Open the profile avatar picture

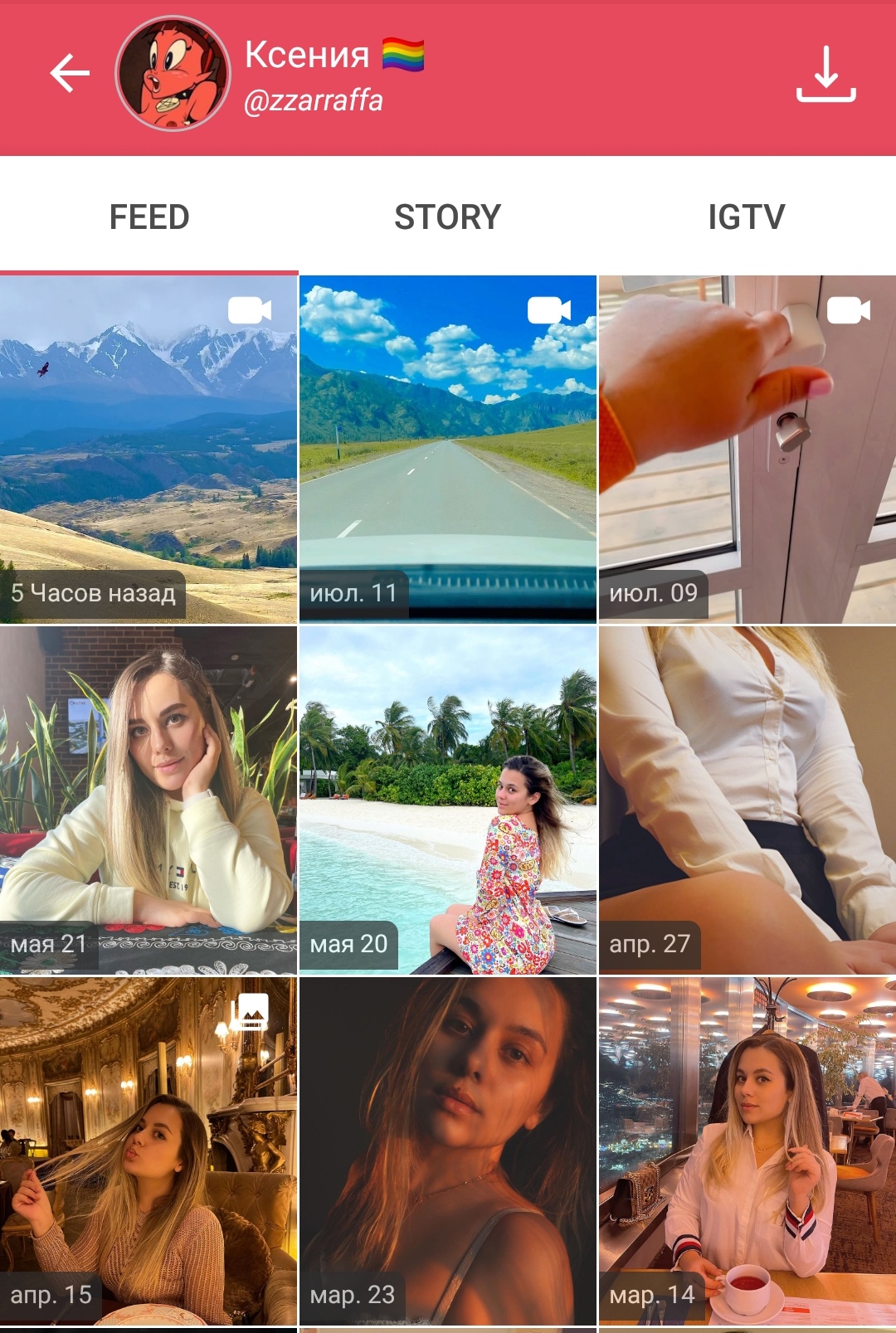pos(173,74)
